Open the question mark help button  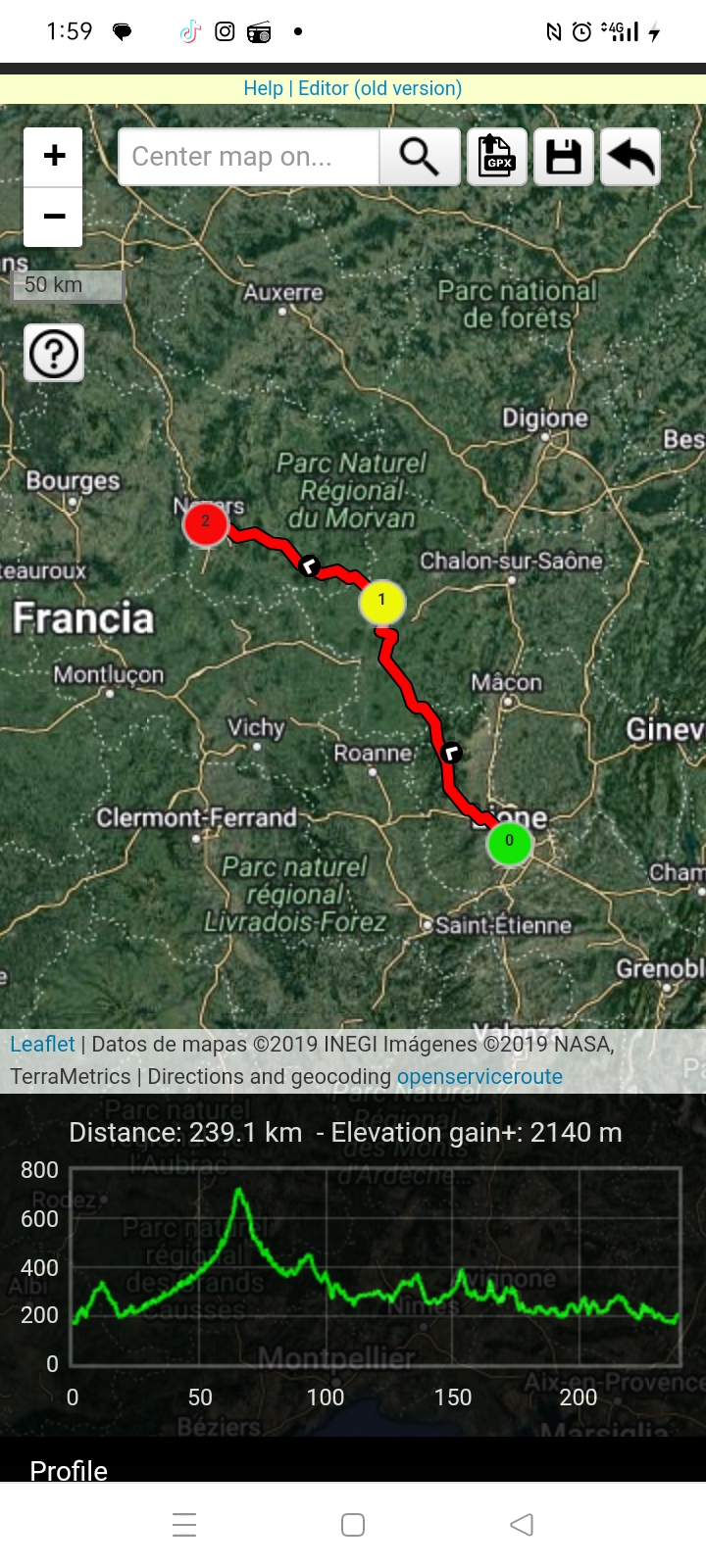(54, 353)
